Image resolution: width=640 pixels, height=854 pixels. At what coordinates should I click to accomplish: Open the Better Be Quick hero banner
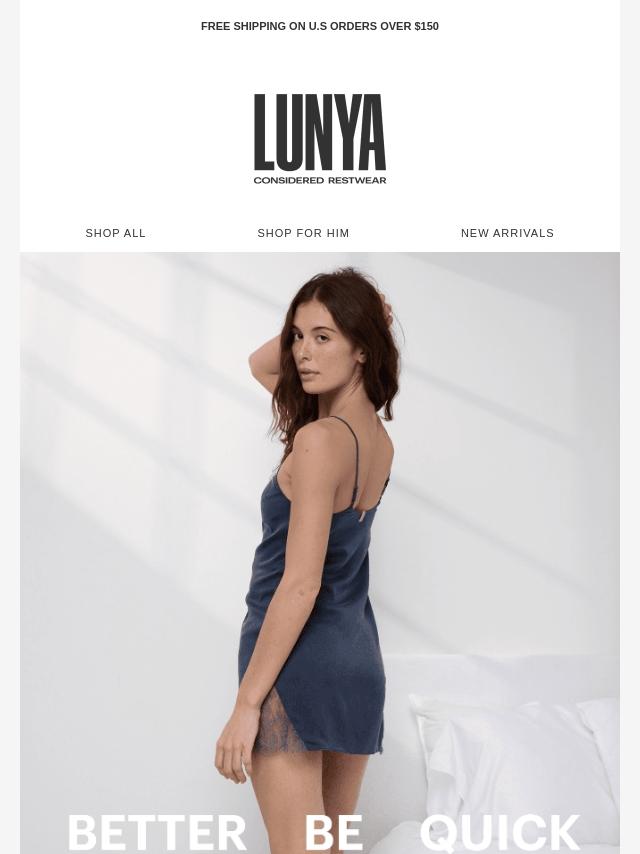coord(320,552)
